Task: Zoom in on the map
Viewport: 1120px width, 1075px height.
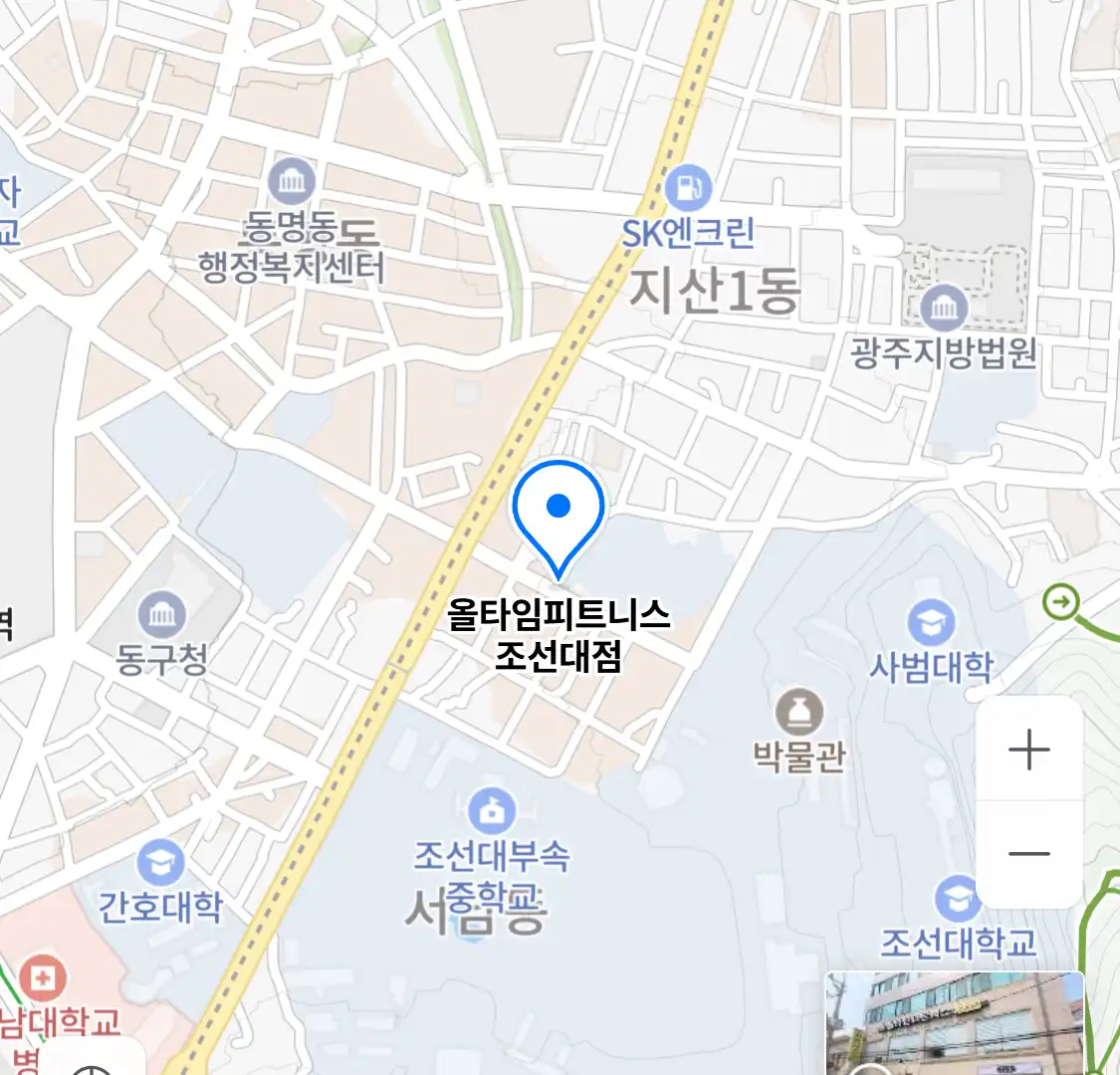Action: tap(1029, 750)
